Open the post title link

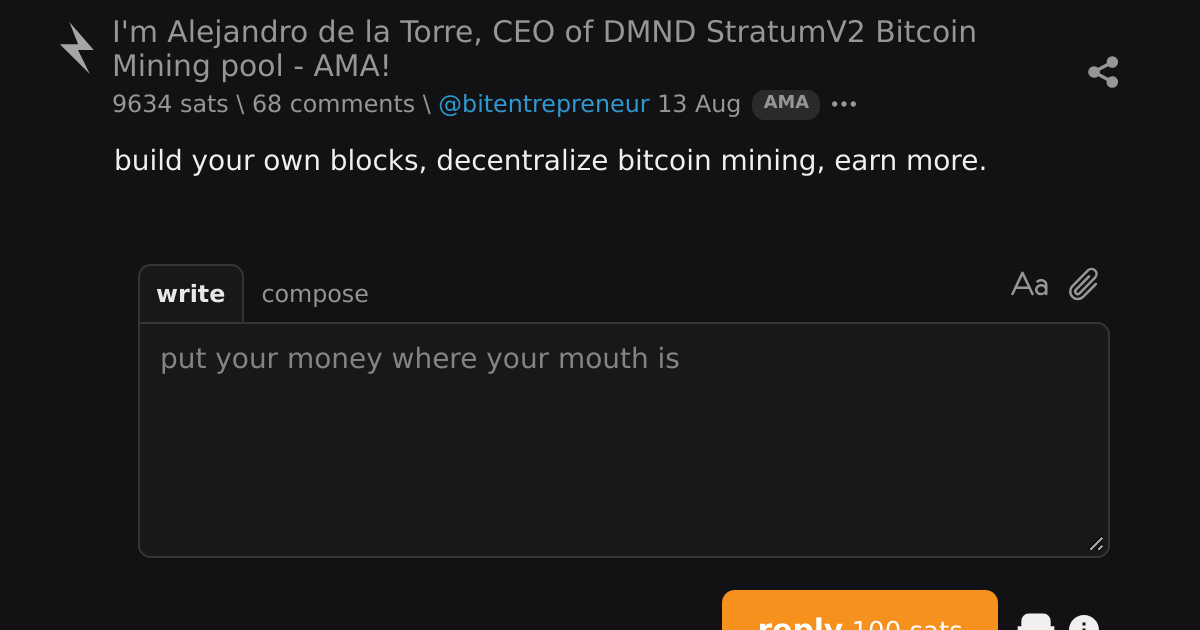(544, 49)
